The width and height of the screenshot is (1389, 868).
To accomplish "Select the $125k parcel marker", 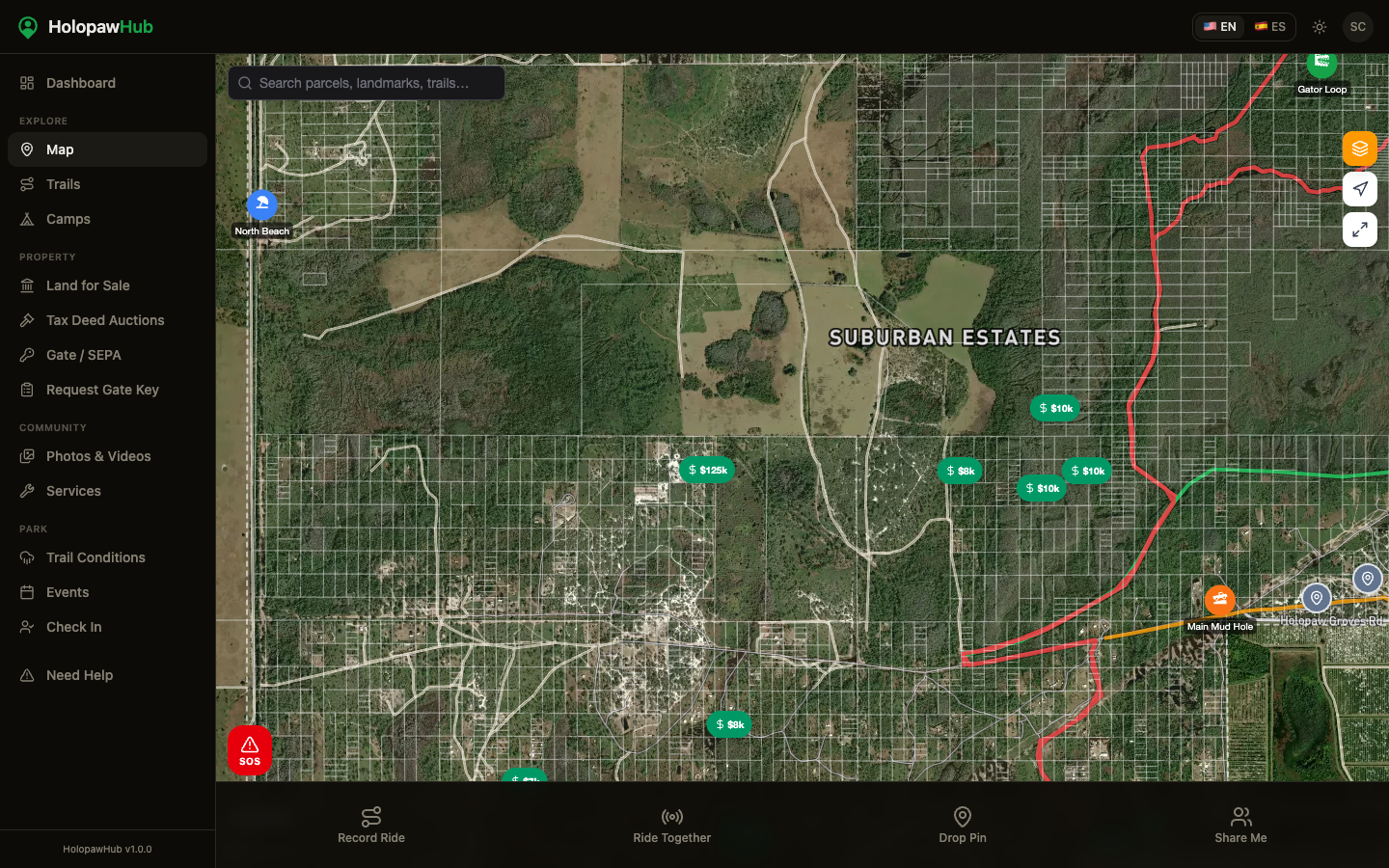I will coord(707,470).
